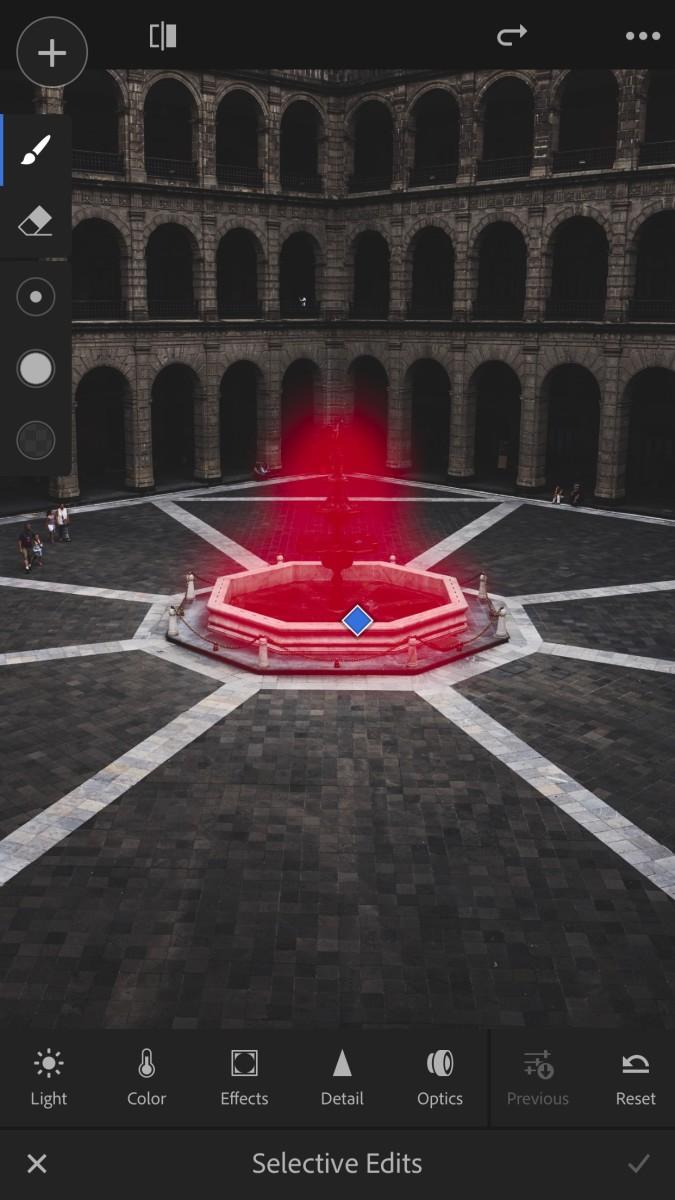The height and width of the screenshot is (1200, 675).
Task: Select the brush tool
Action: coord(36,151)
